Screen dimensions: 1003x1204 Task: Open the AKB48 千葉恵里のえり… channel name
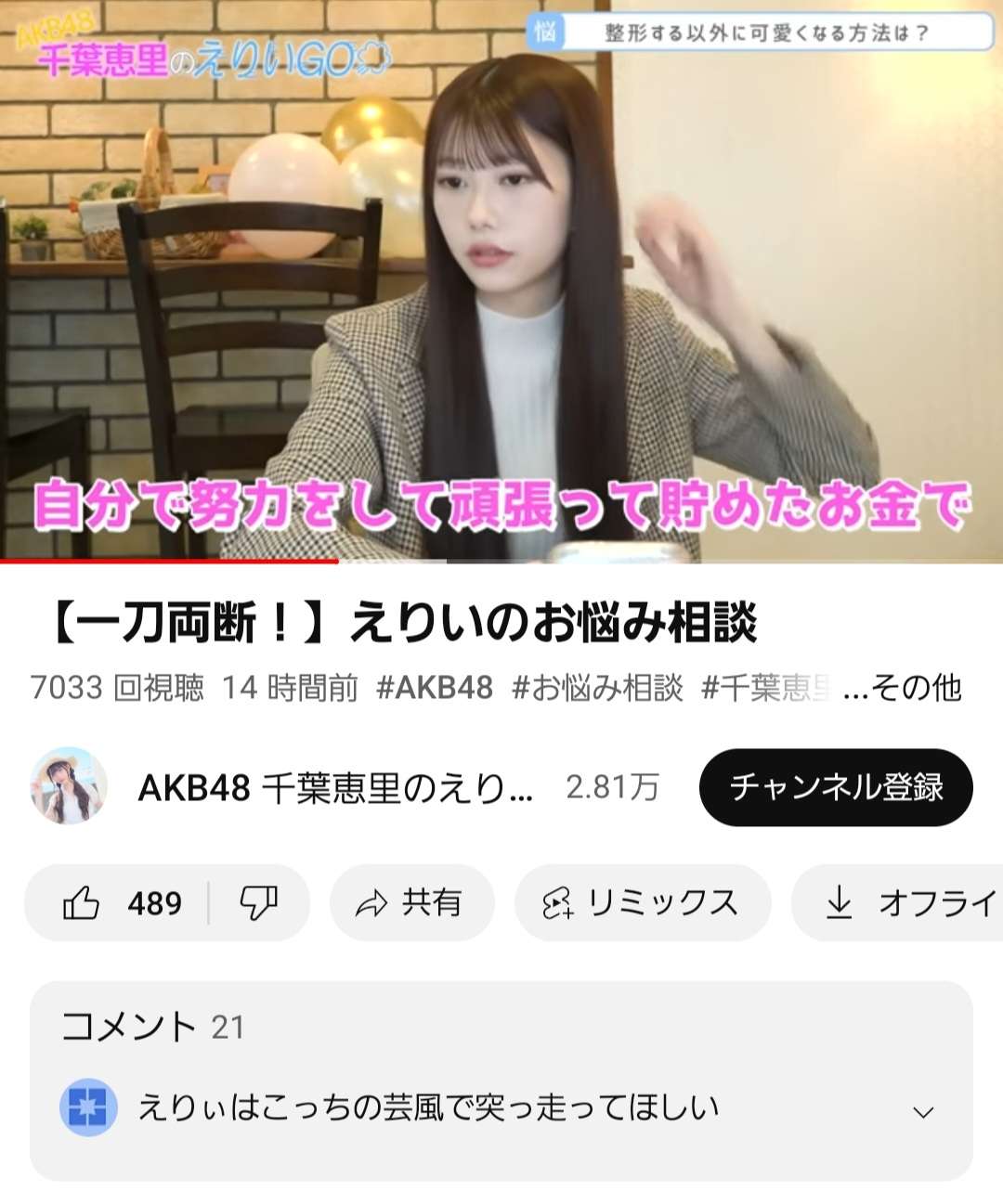[334, 788]
